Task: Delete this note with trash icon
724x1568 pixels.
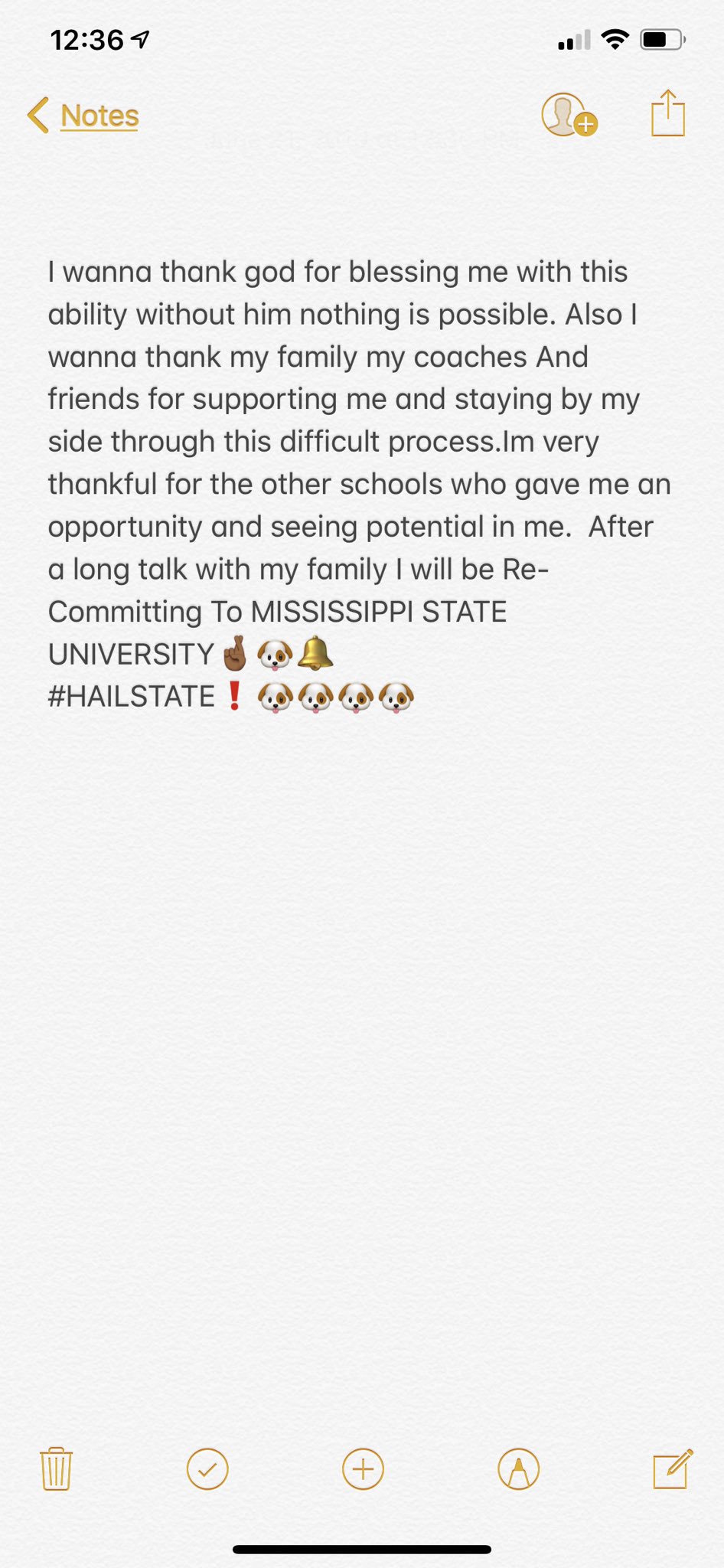Action: tap(56, 1468)
